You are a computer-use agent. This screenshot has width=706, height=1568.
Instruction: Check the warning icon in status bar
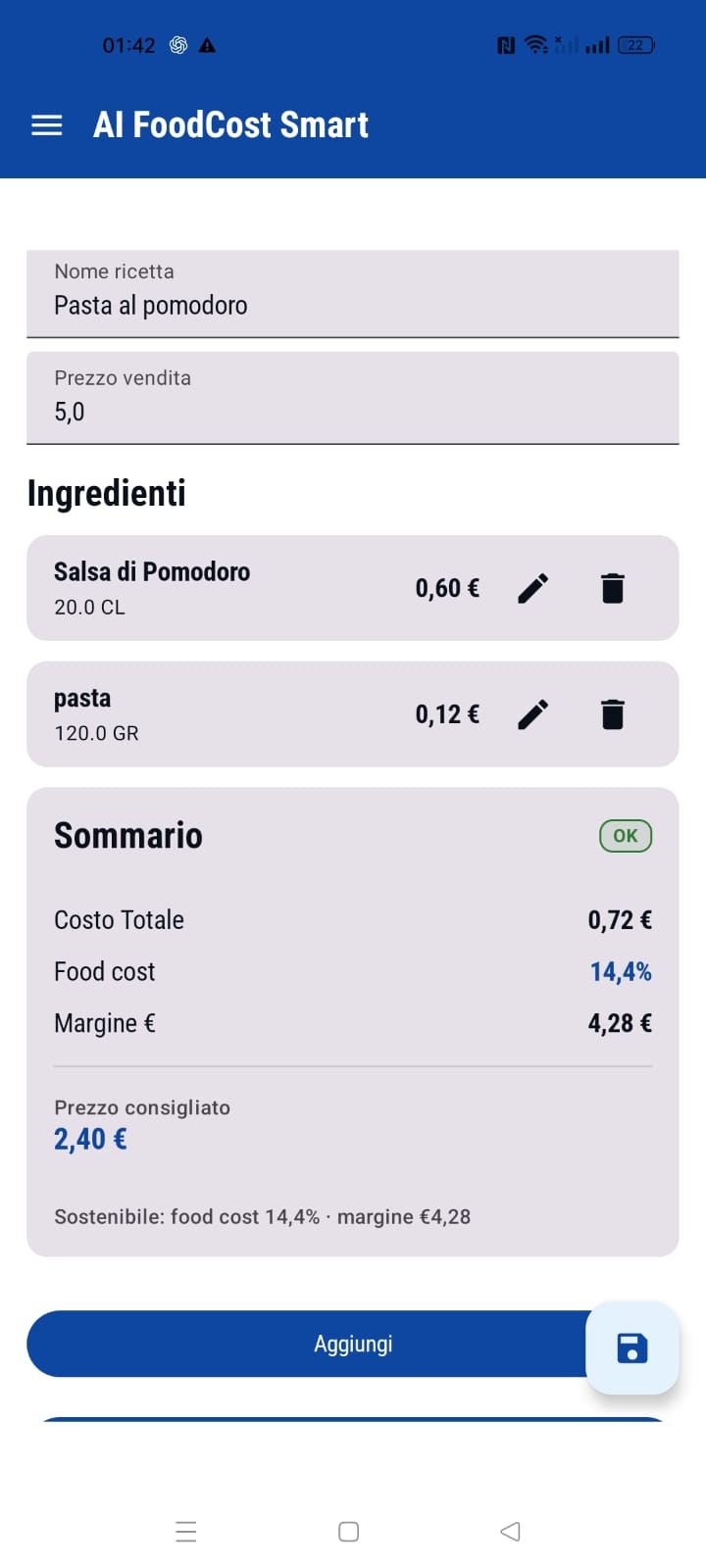pyautogui.click(x=207, y=44)
